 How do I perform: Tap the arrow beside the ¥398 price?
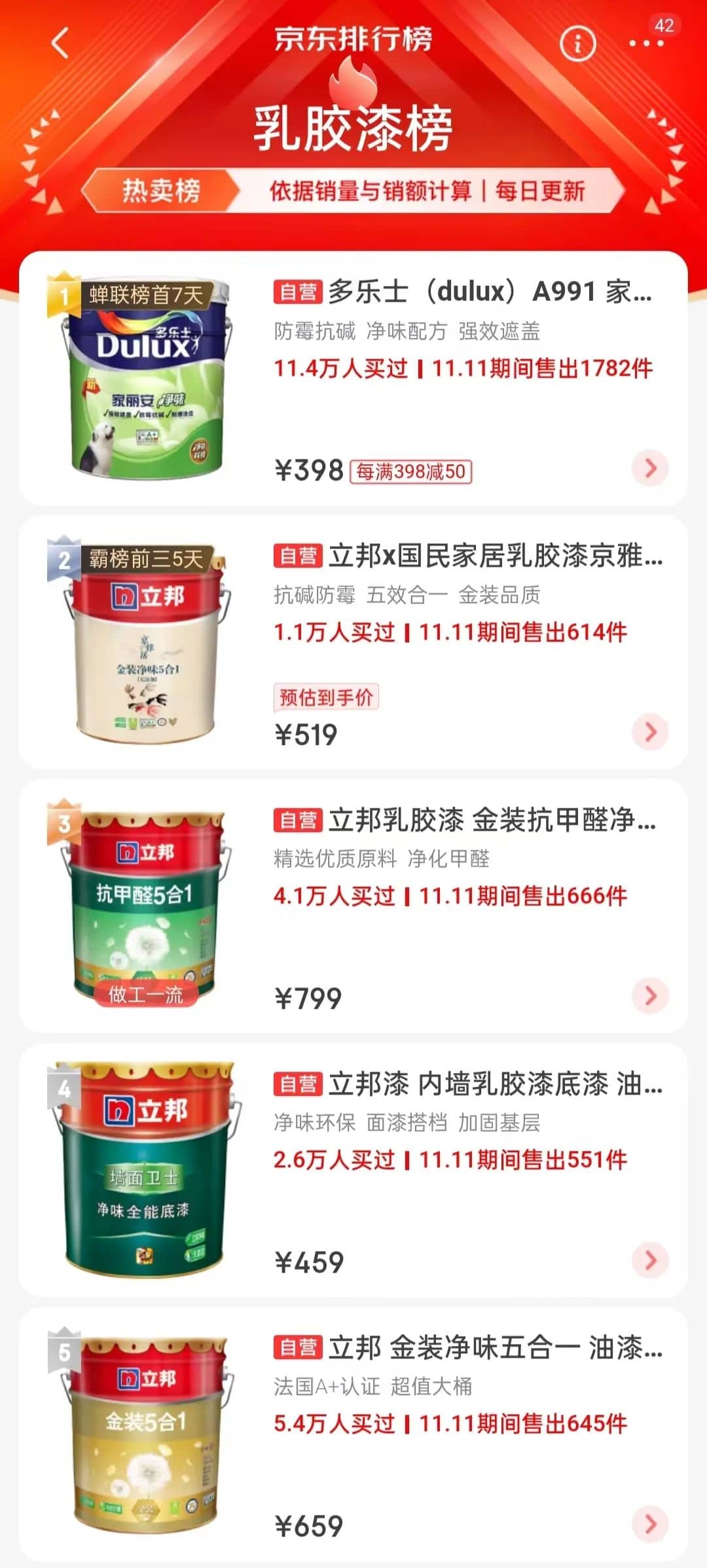(x=650, y=468)
